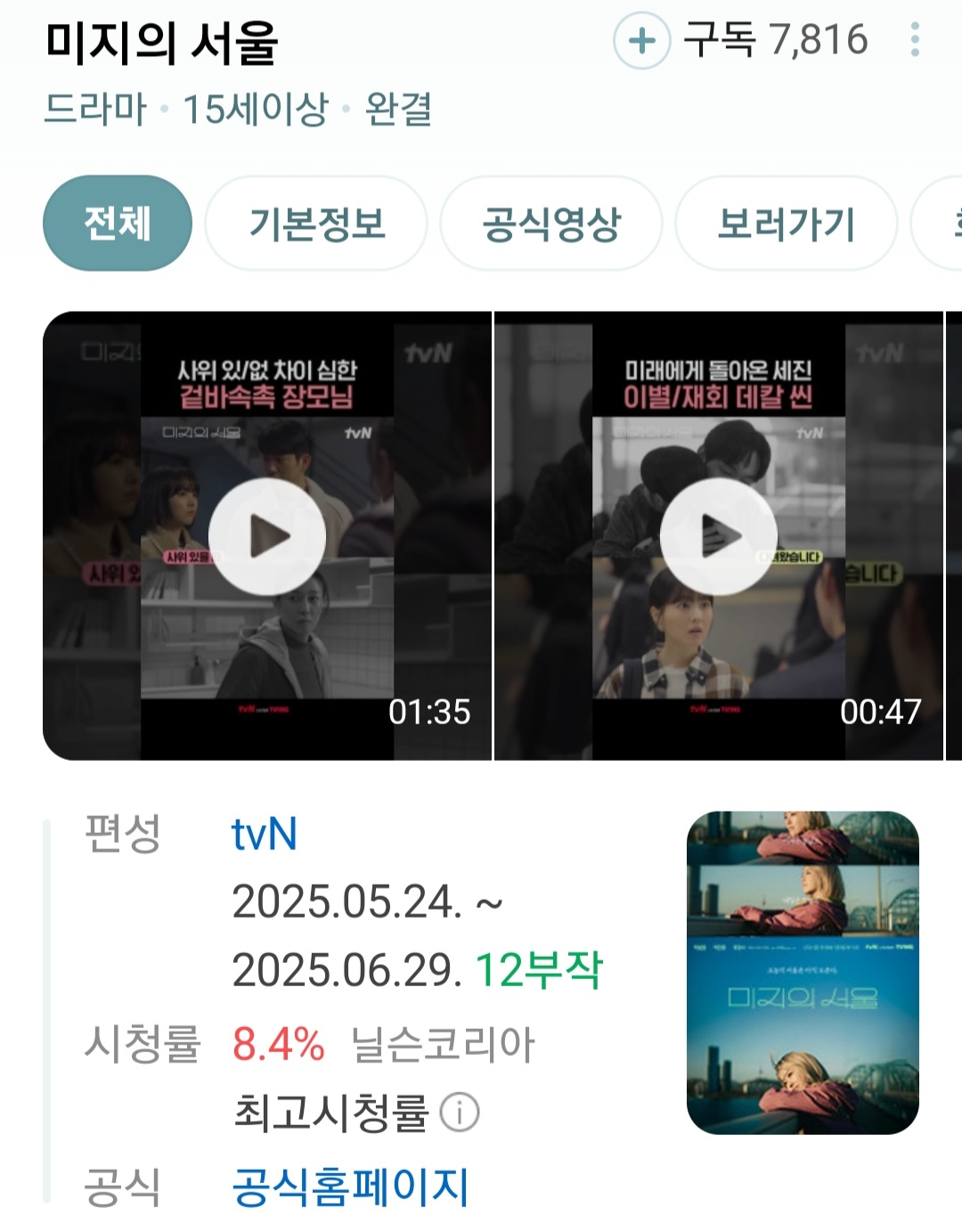This screenshot has width=962, height=1232.
Task: Show info about 최고시청률
Action: click(x=460, y=1113)
